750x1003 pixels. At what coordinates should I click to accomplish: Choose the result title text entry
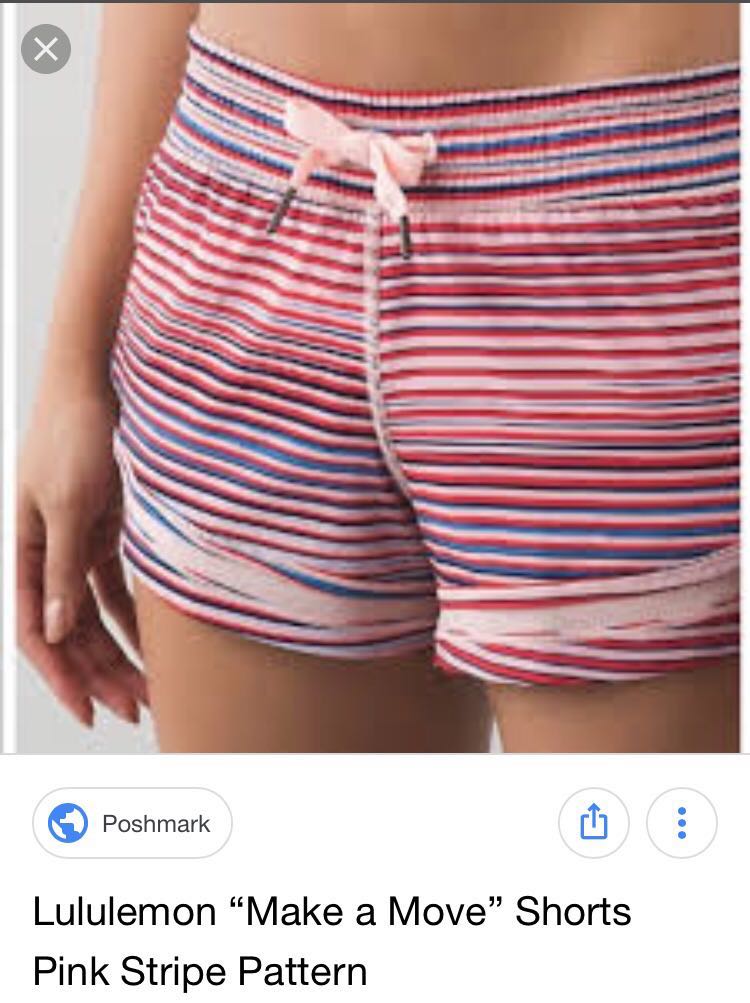pyautogui.click(x=330, y=937)
